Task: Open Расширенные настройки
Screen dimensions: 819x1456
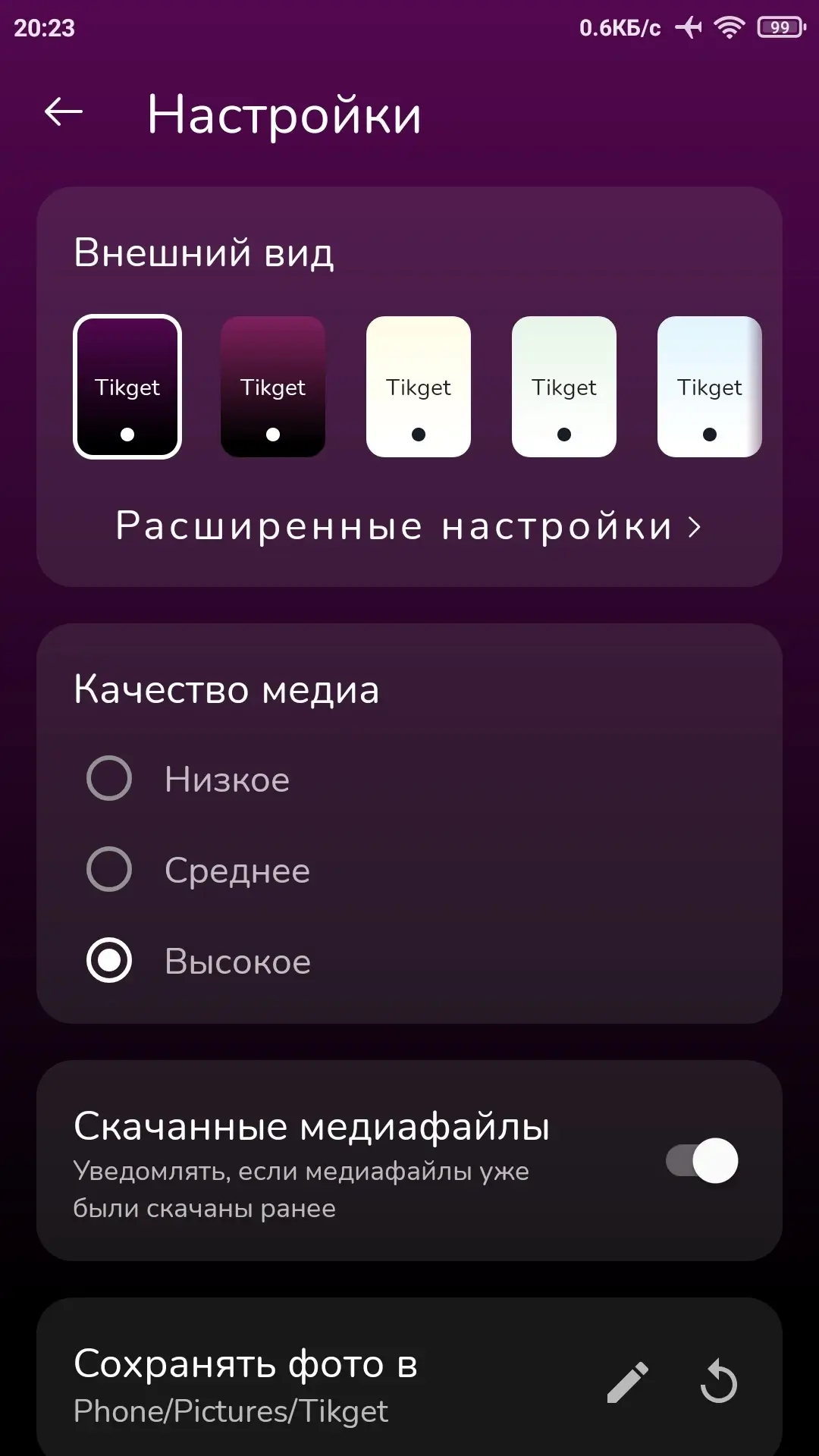Action: coord(409,526)
